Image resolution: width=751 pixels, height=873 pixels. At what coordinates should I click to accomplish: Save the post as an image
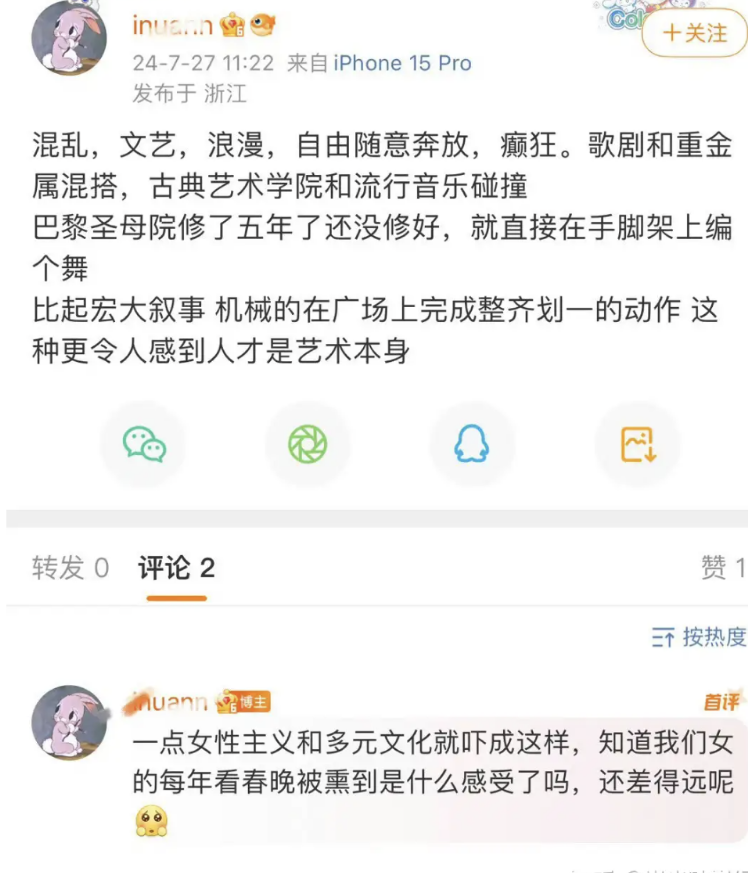(x=637, y=444)
